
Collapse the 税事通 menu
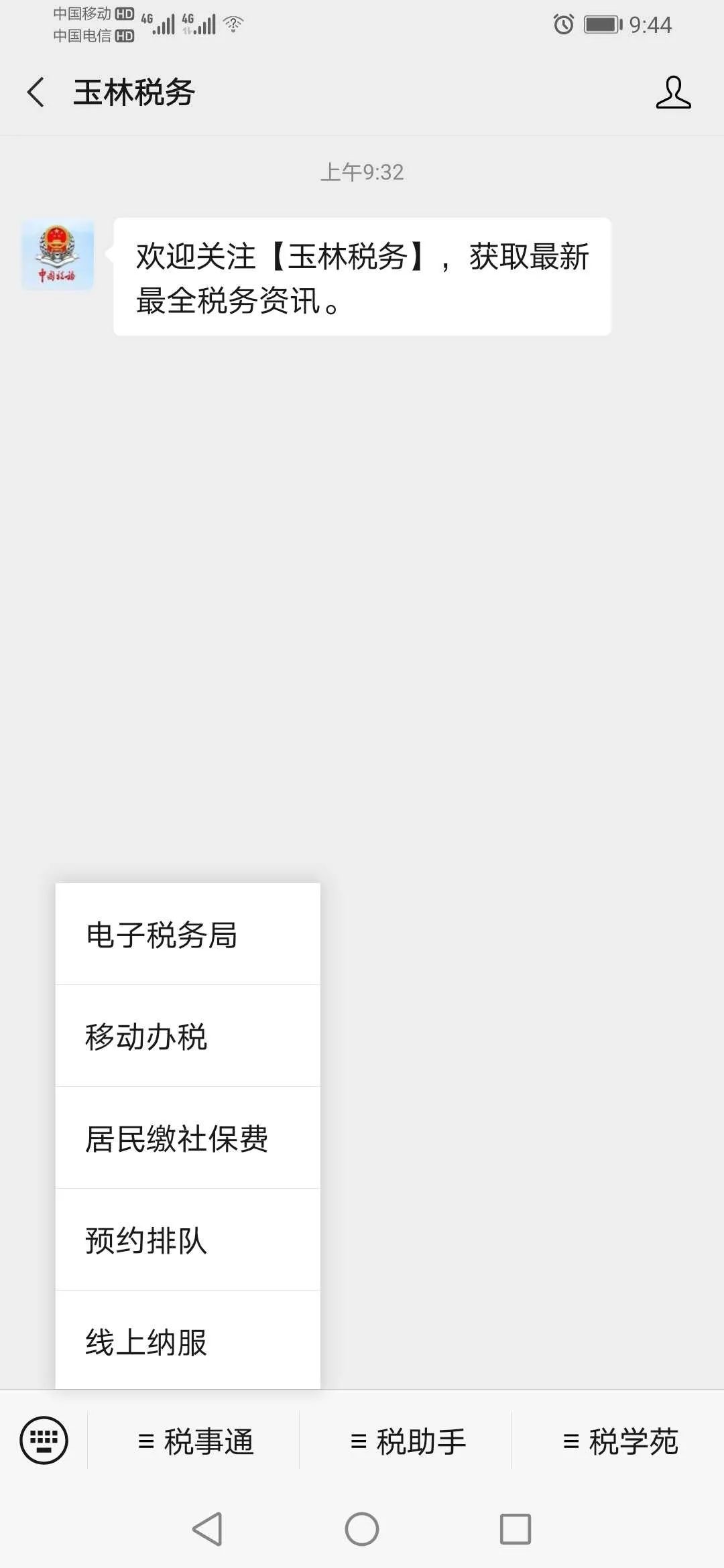point(194,1441)
